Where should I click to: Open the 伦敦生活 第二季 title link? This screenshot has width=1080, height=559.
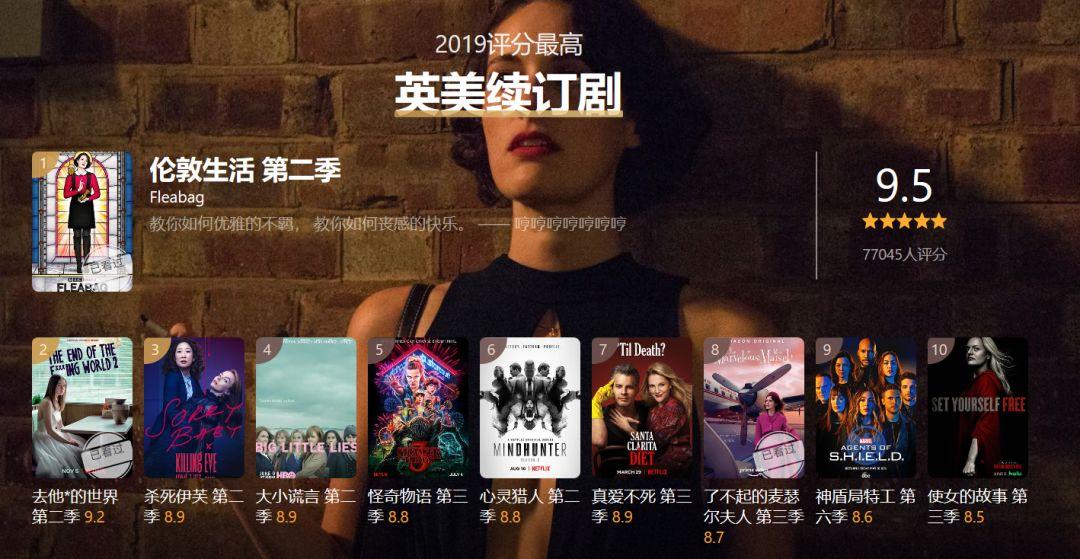[245, 169]
